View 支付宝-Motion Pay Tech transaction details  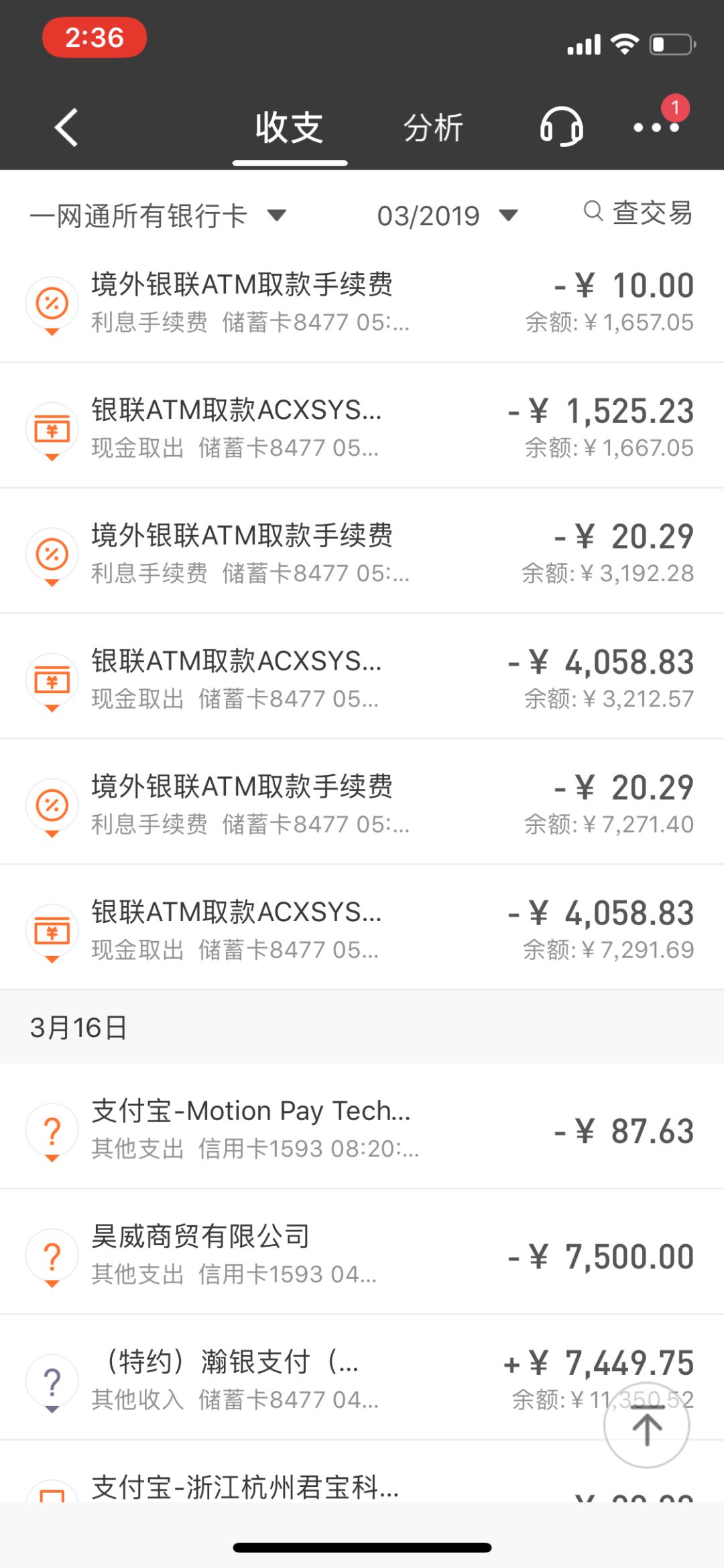362,1127
